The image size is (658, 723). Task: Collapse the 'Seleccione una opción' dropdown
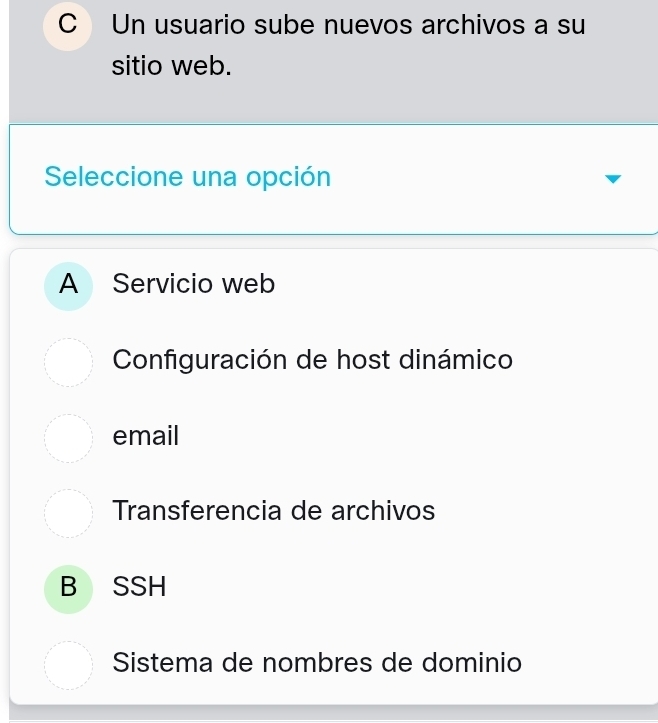point(614,179)
